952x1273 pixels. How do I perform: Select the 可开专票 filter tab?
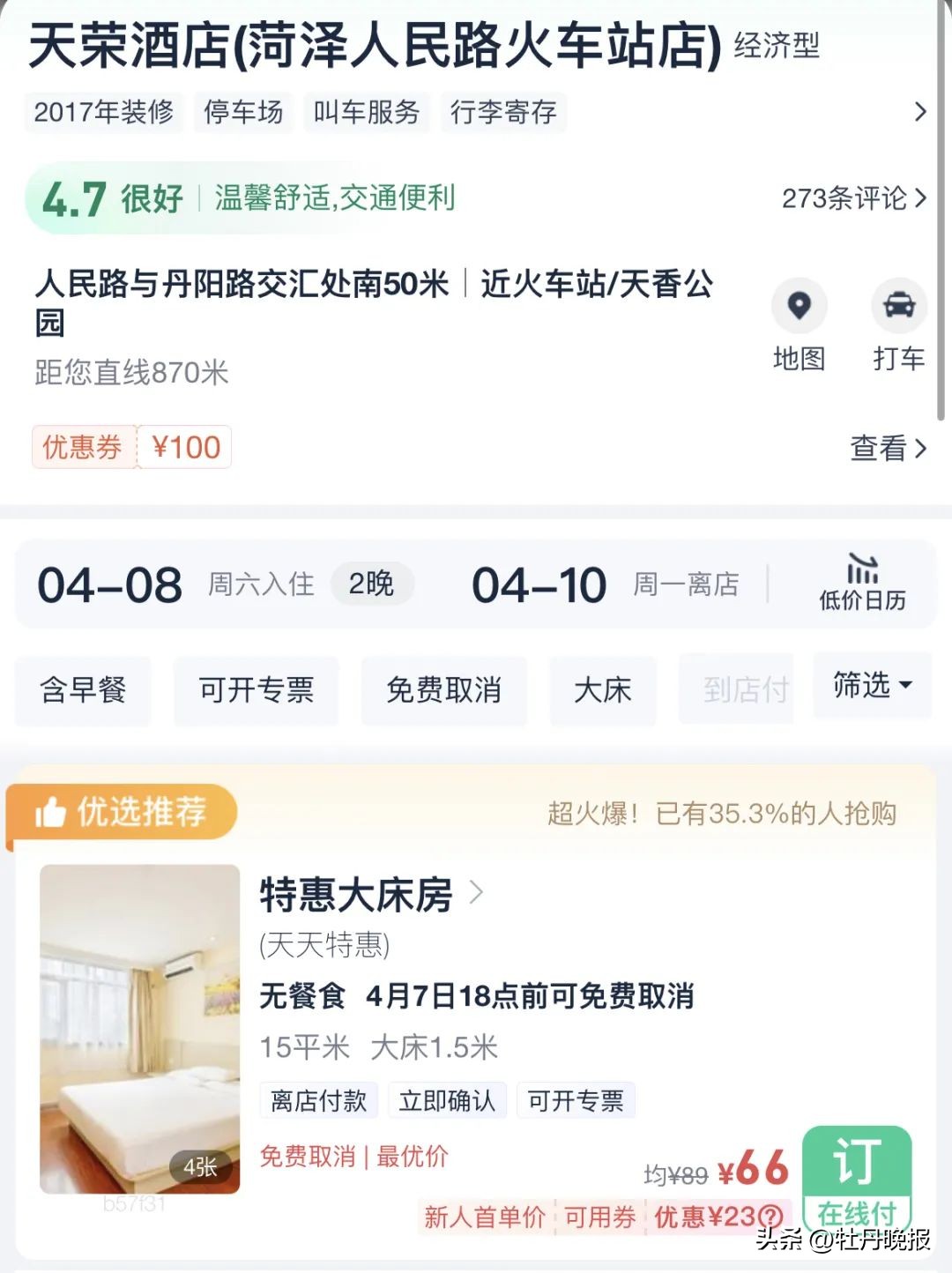[x=256, y=691]
